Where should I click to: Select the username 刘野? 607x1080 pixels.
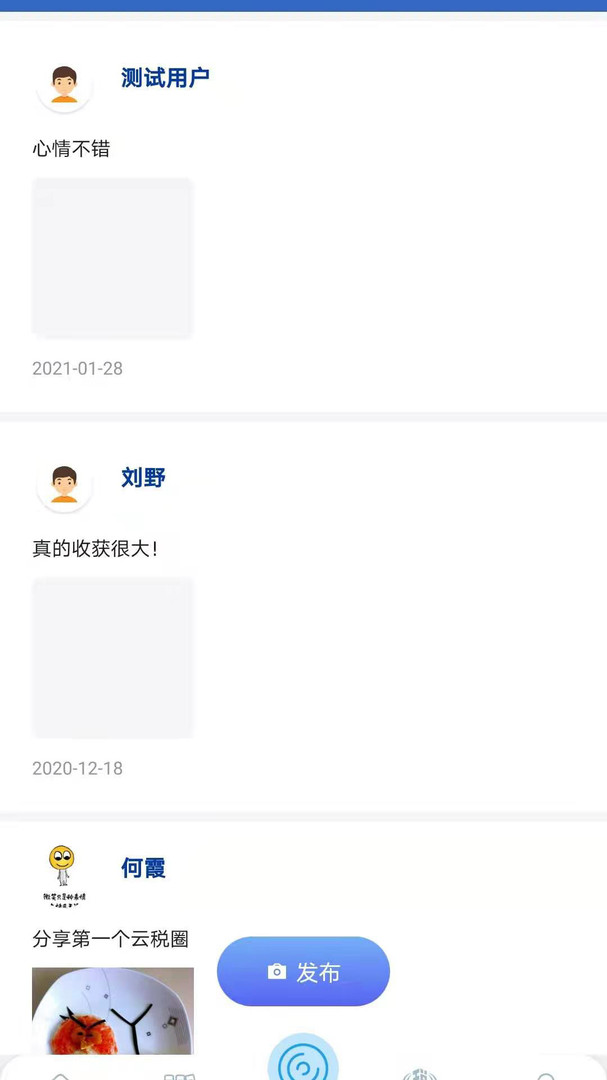(143, 478)
